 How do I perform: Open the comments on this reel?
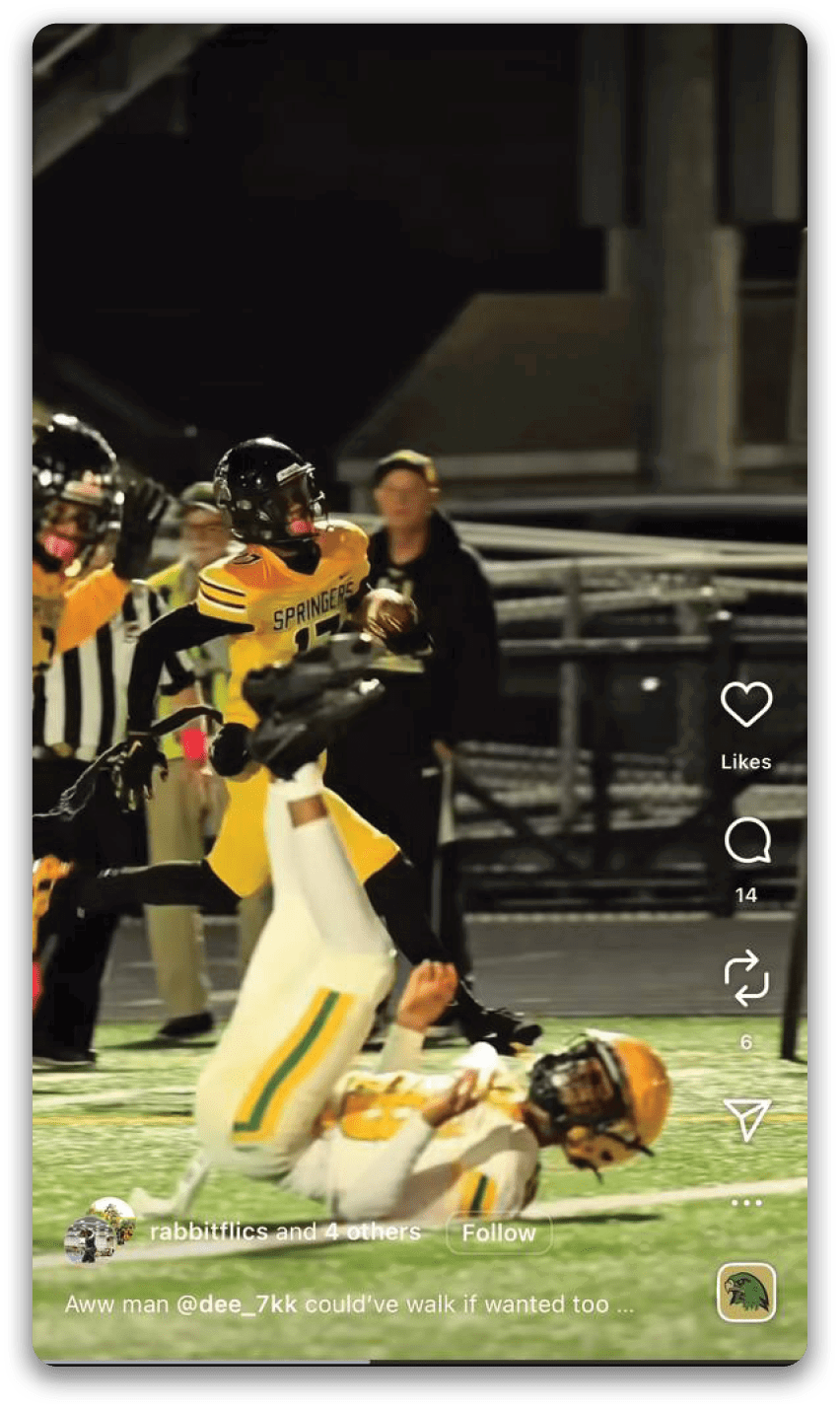coord(746,843)
